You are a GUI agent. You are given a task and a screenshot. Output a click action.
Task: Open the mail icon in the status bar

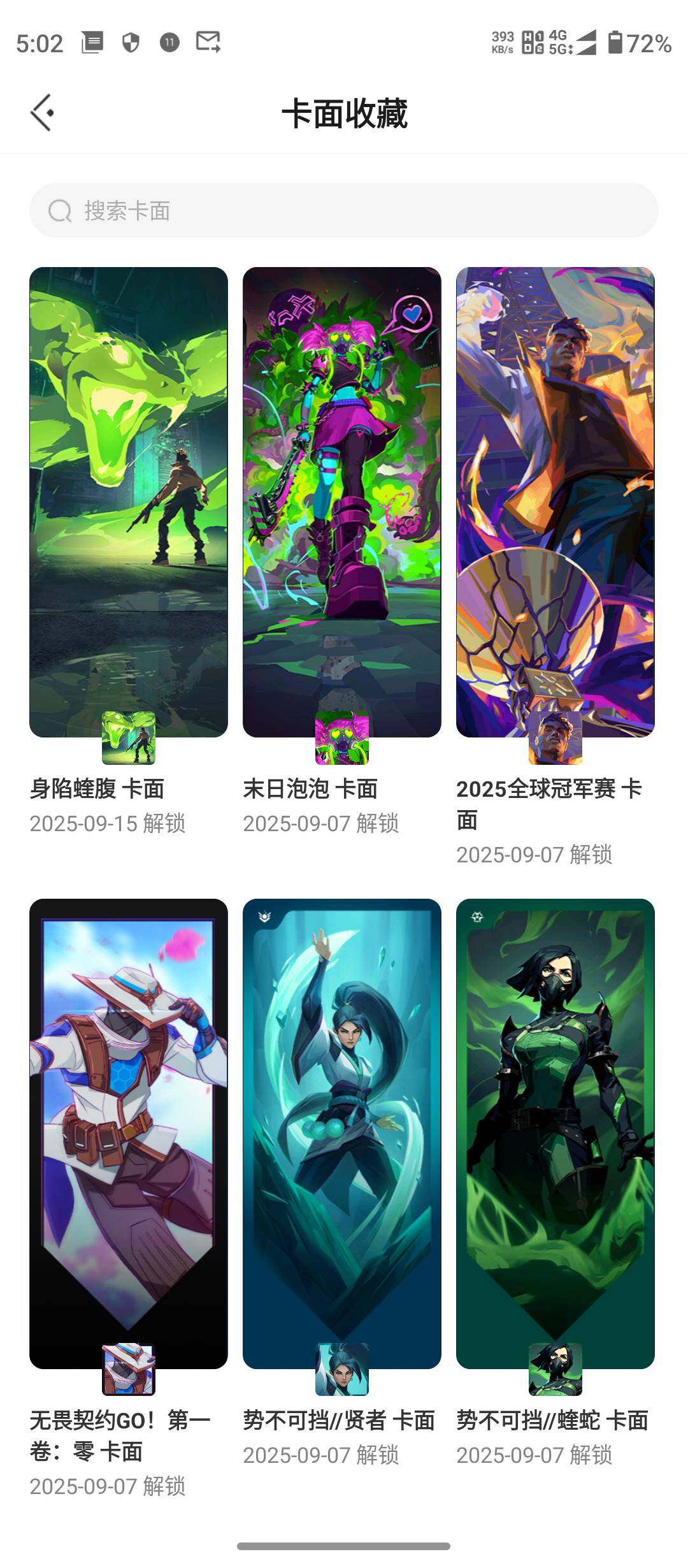coord(210,43)
